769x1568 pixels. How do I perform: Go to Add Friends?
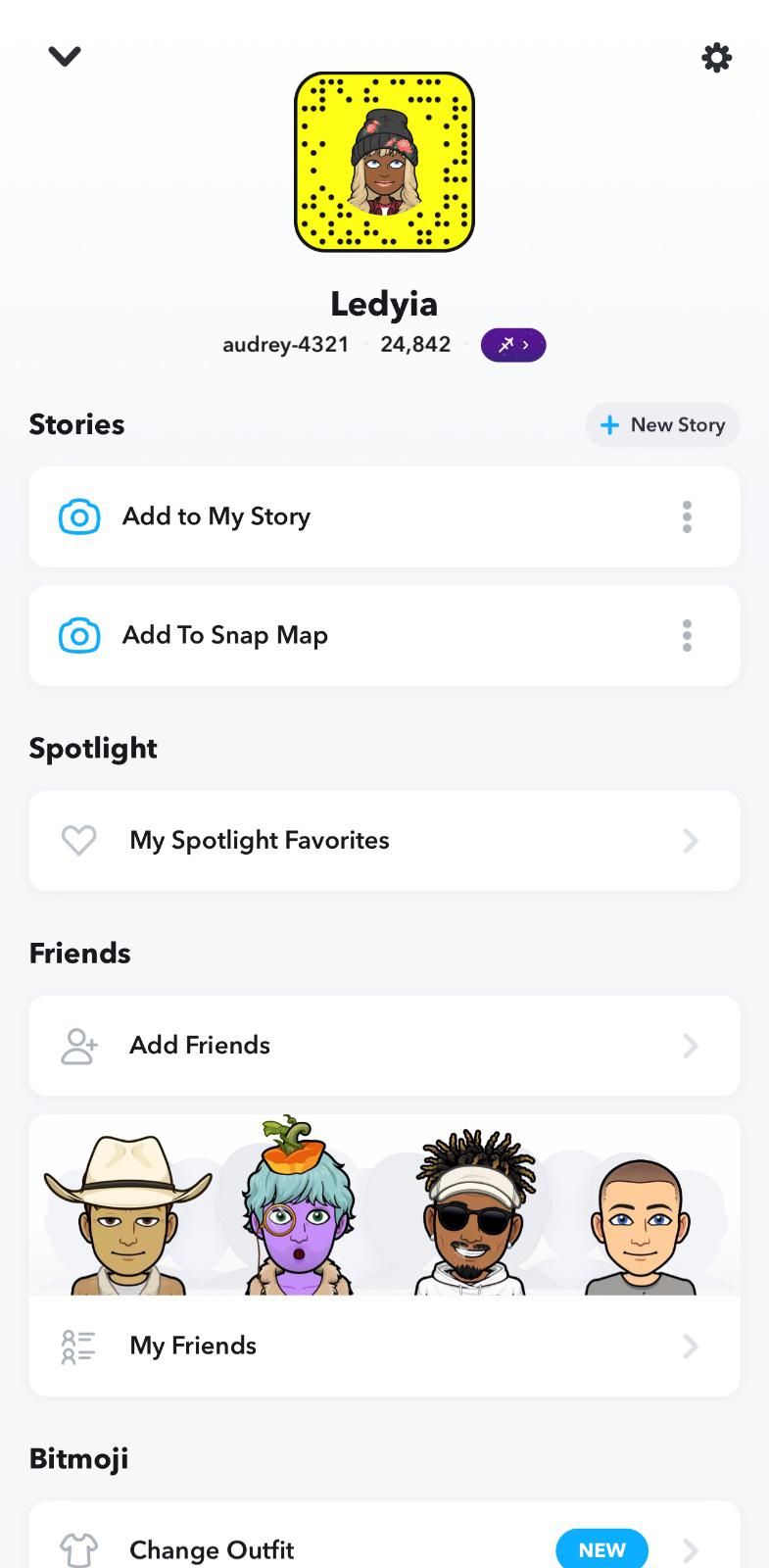[x=384, y=1046]
